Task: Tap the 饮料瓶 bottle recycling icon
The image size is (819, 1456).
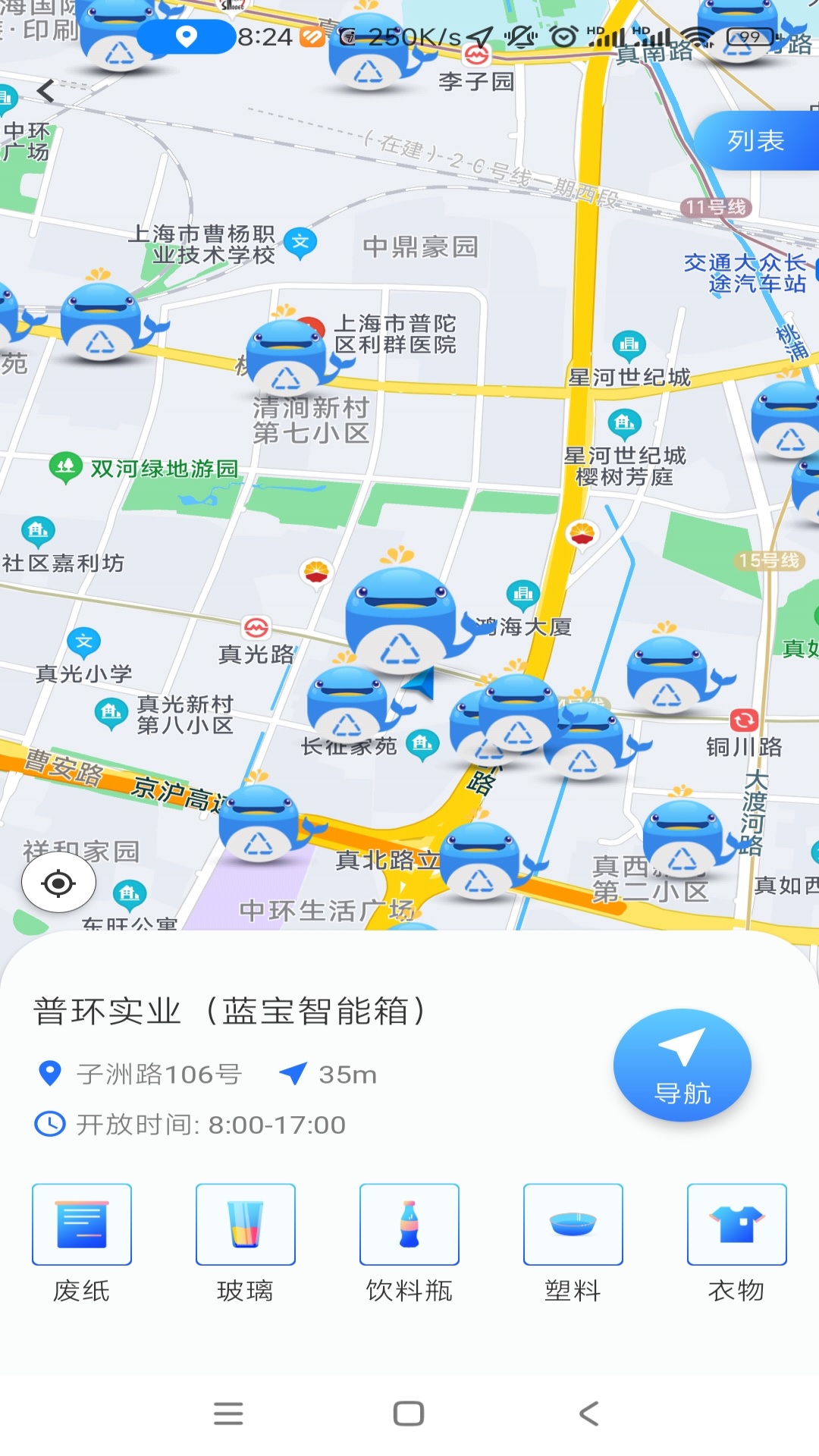Action: point(409,1225)
